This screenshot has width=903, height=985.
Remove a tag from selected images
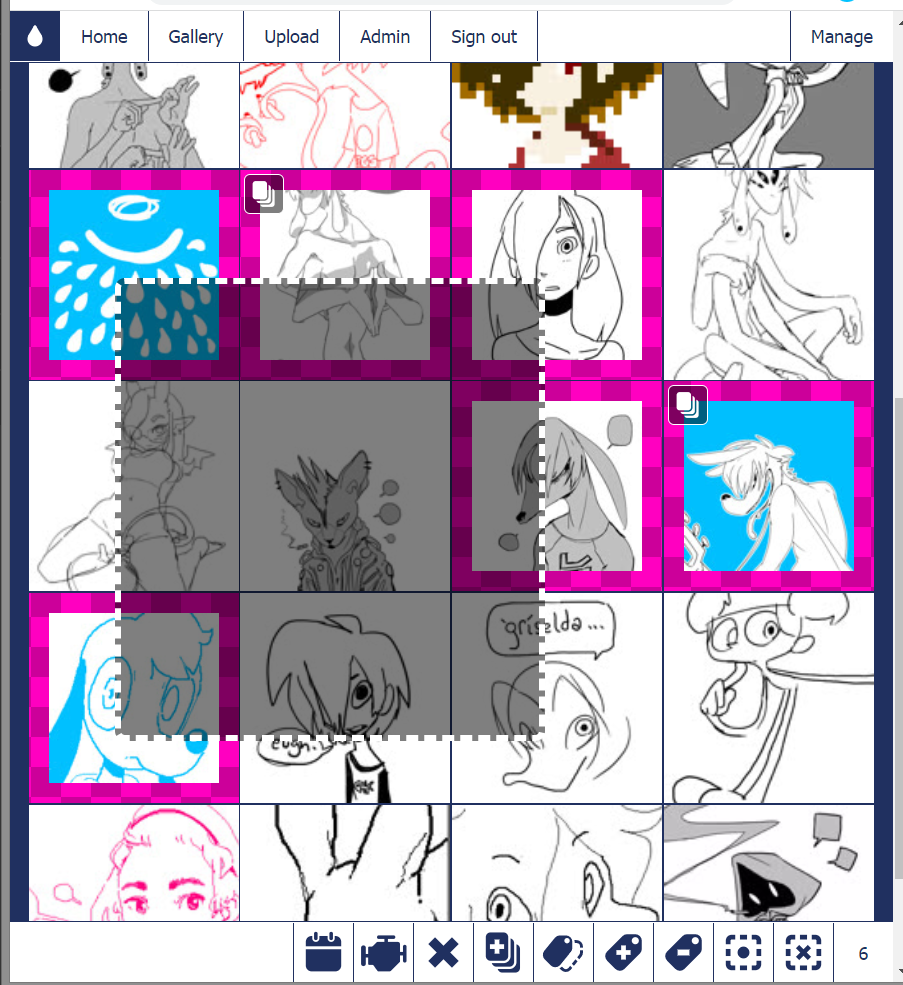coord(683,953)
